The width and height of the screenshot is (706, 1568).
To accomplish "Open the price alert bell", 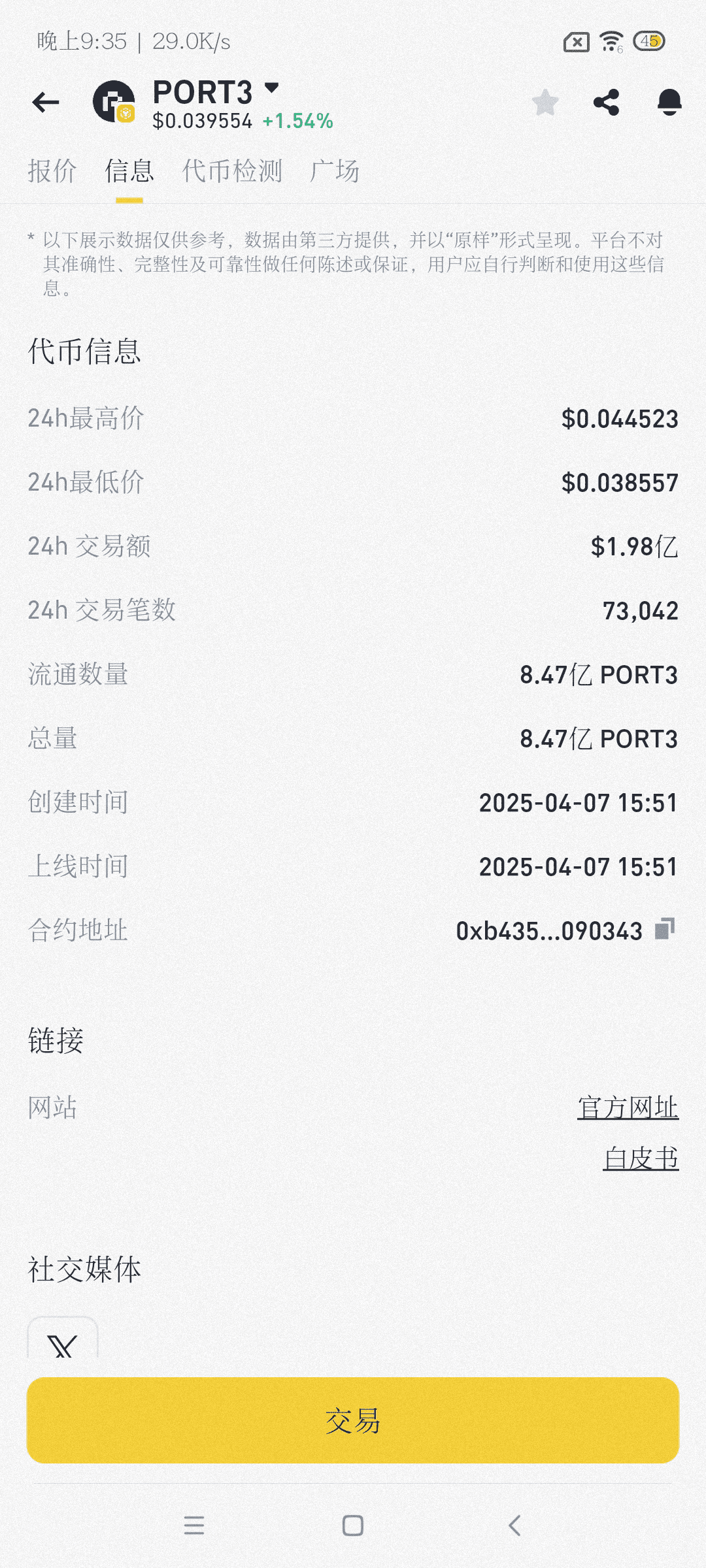I will tap(669, 103).
